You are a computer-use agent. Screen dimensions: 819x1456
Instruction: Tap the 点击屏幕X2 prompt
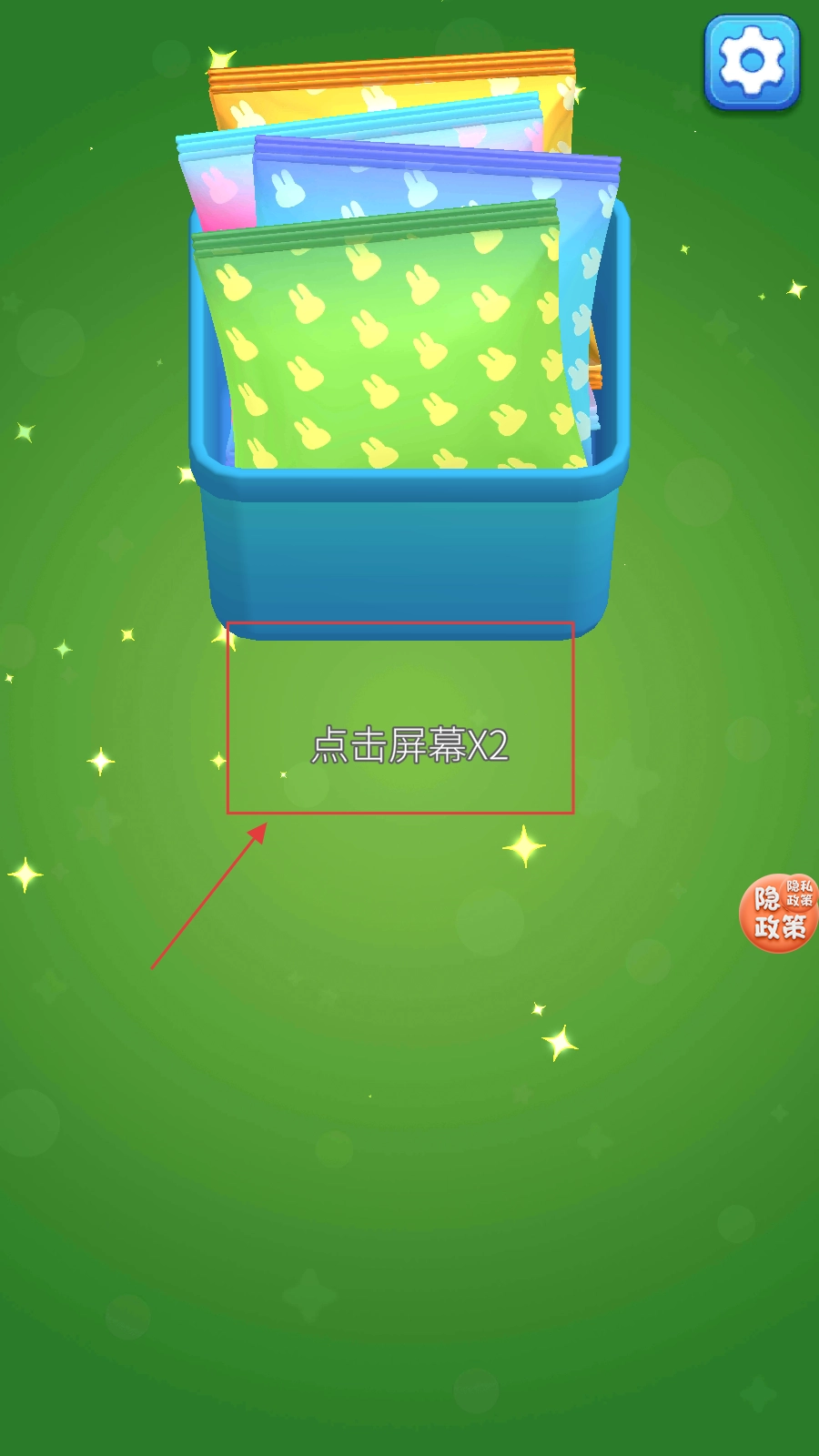409,745
